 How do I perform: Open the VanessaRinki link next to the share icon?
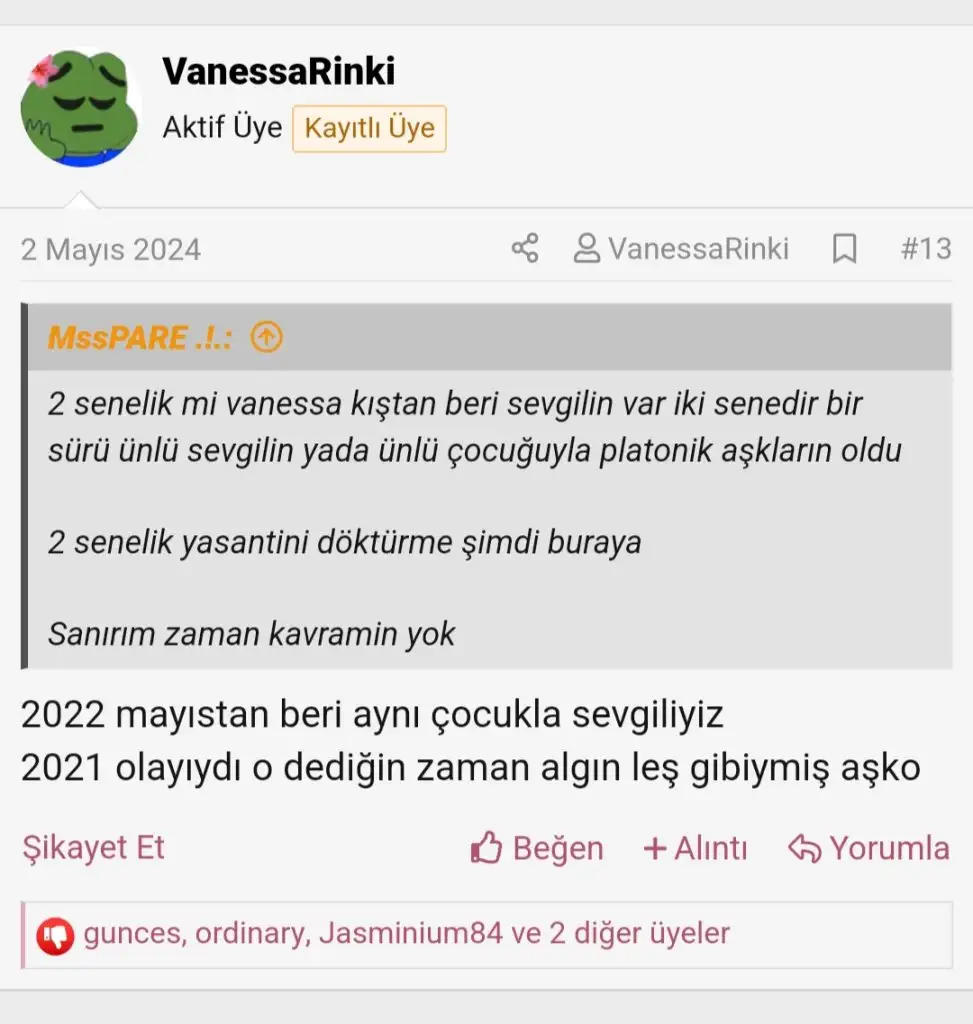click(x=682, y=248)
